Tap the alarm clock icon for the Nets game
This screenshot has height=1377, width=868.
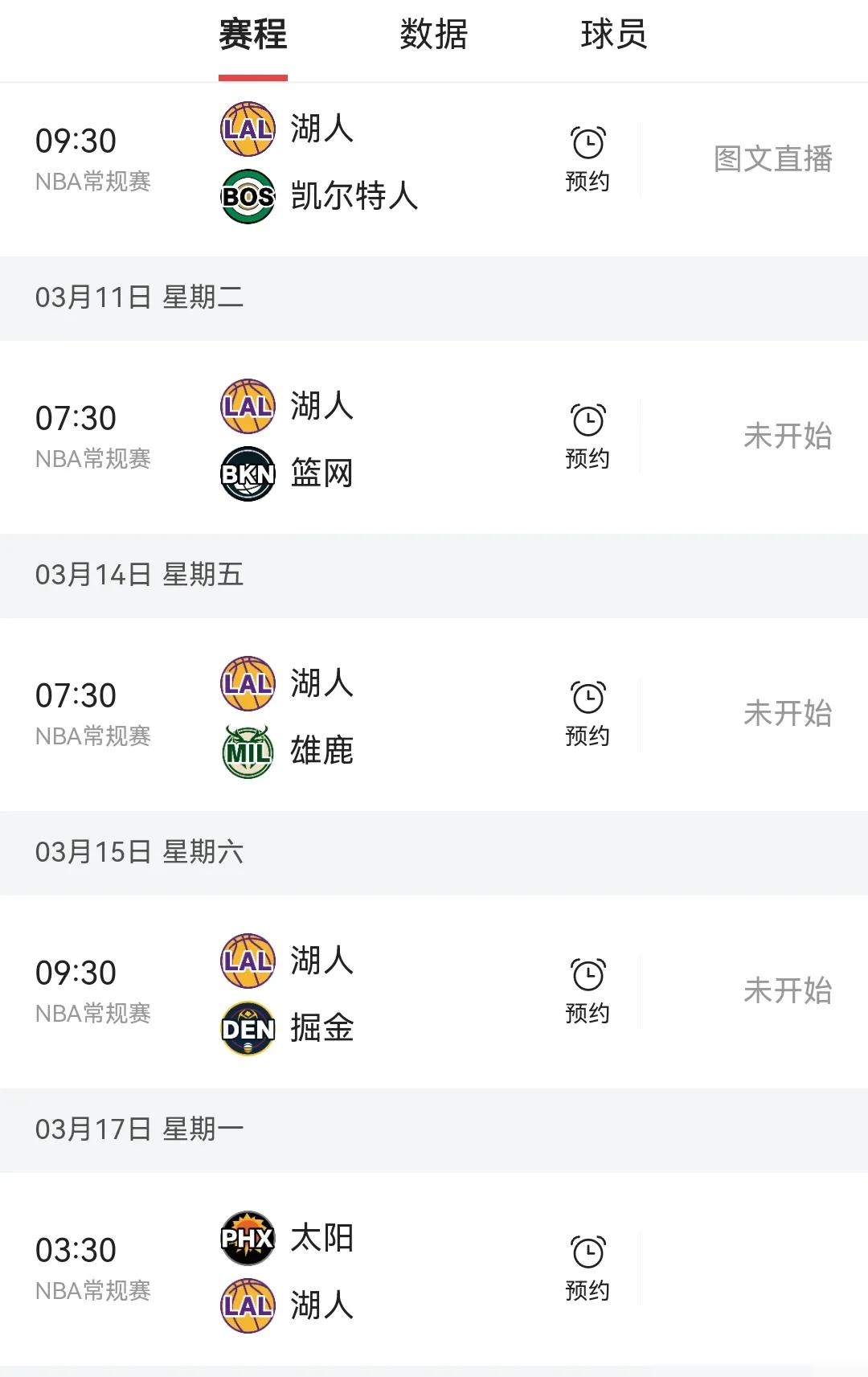589,418
